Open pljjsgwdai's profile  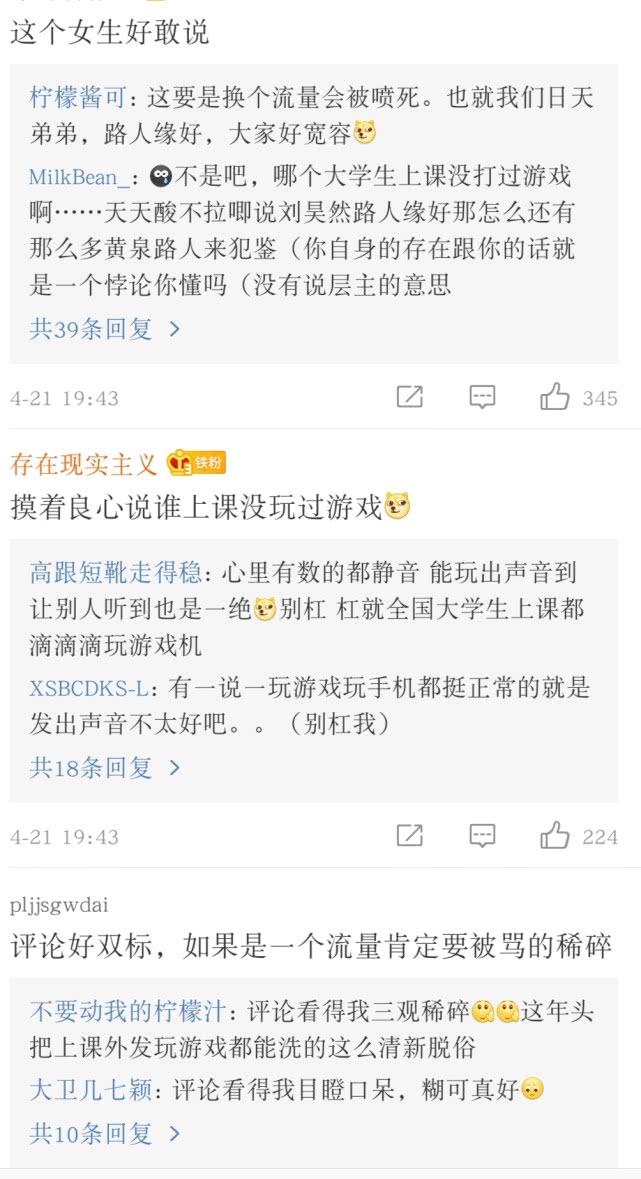tap(59, 905)
